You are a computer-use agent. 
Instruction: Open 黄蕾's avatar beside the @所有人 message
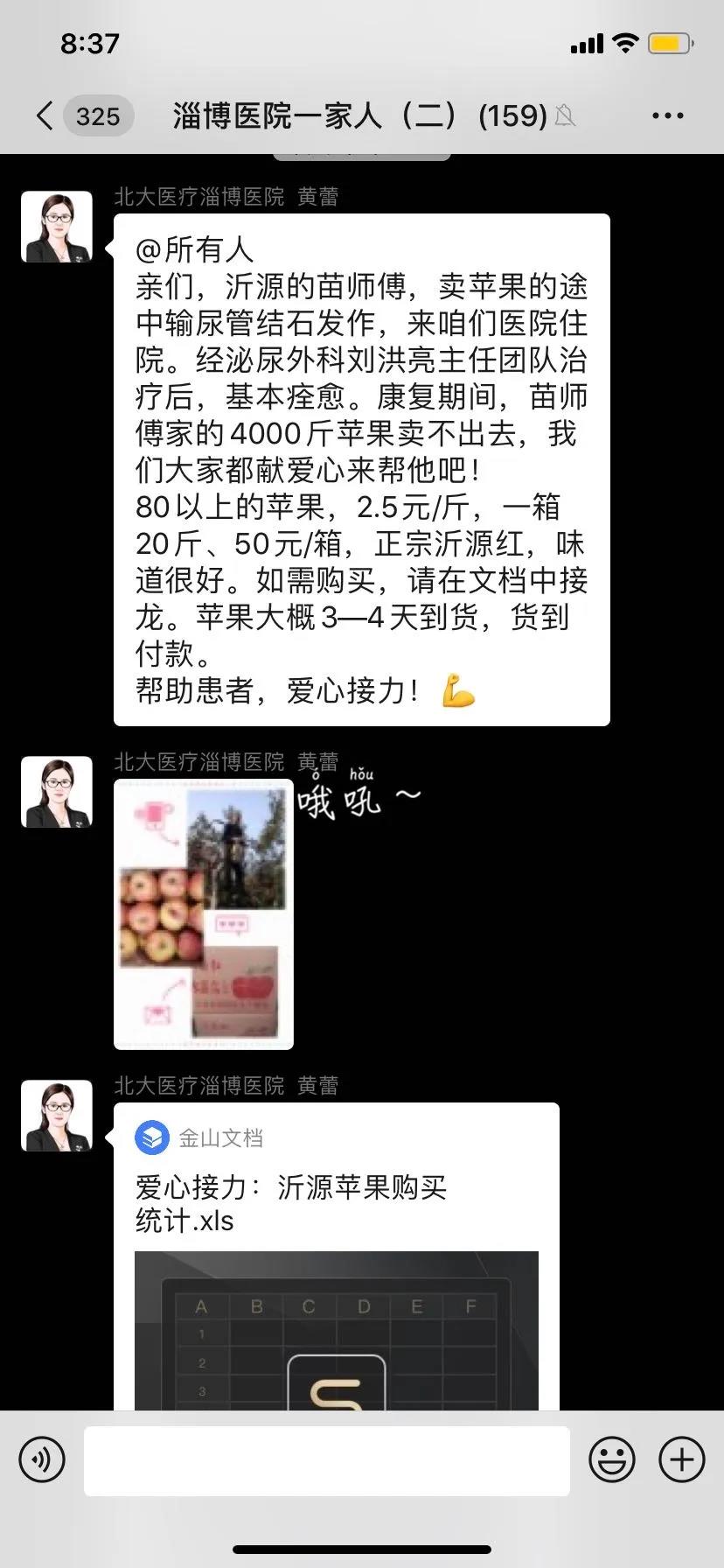pyautogui.click(x=57, y=227)
